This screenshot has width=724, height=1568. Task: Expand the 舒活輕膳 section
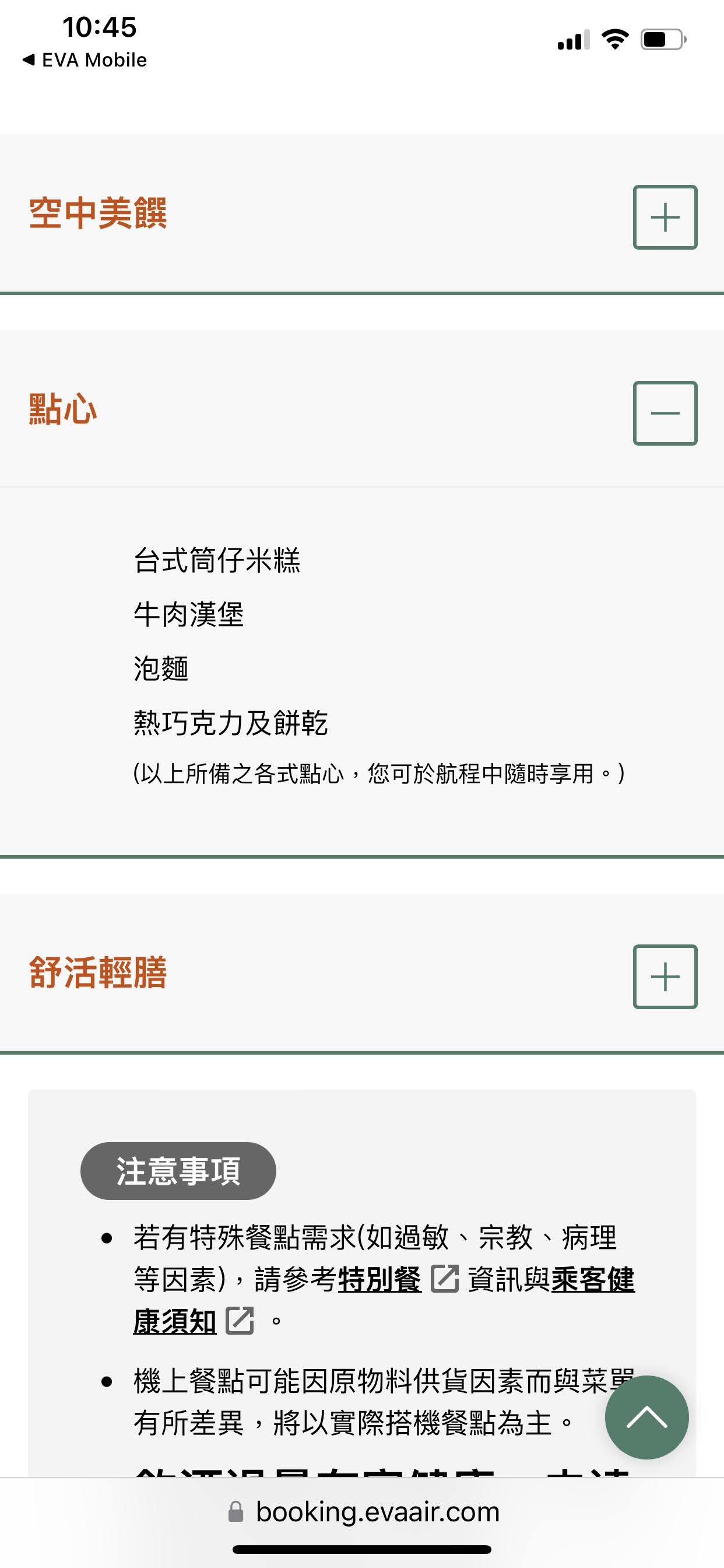tap(665, 977)
